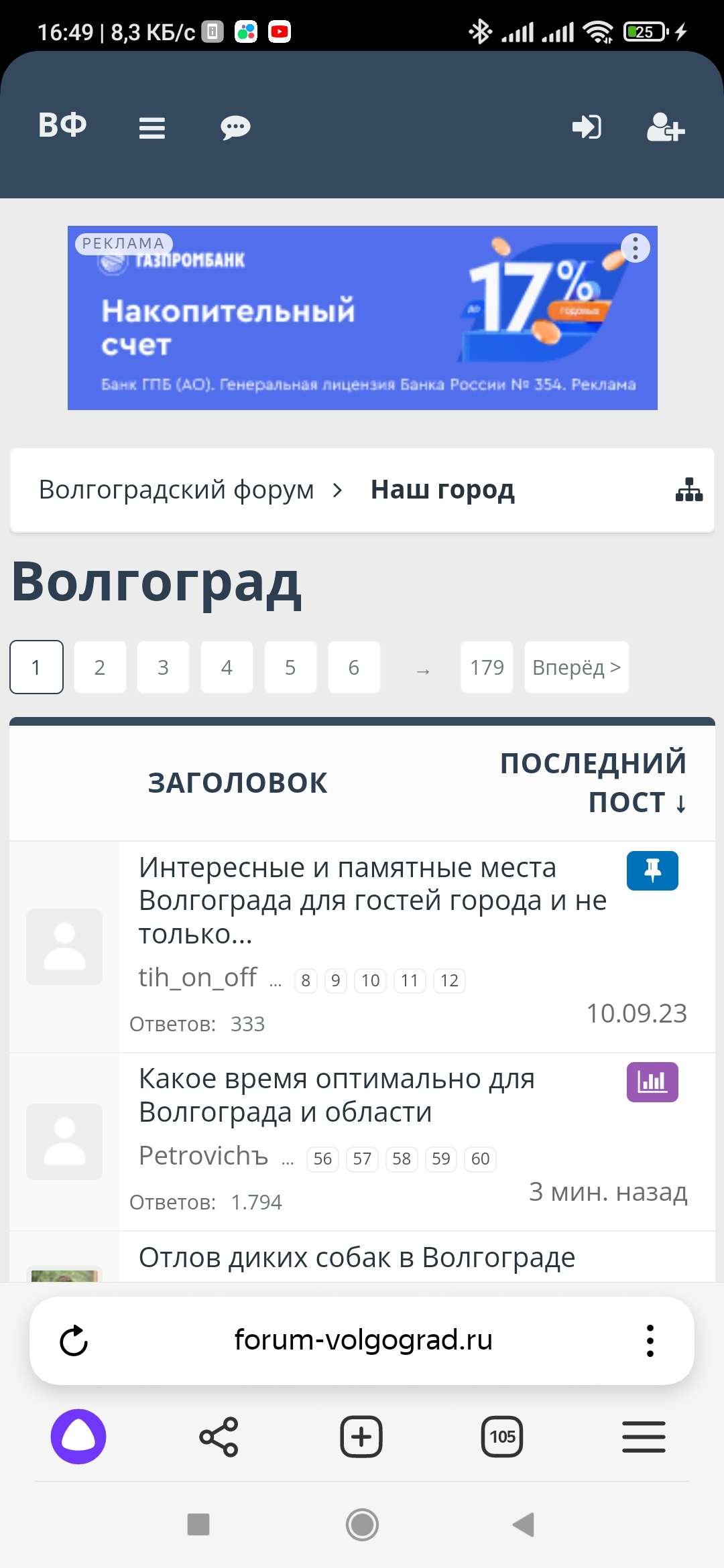Open the Волгоградский форум breadcrumb link
Viewport: 724px width, 1568px height.
pos(176,490)
